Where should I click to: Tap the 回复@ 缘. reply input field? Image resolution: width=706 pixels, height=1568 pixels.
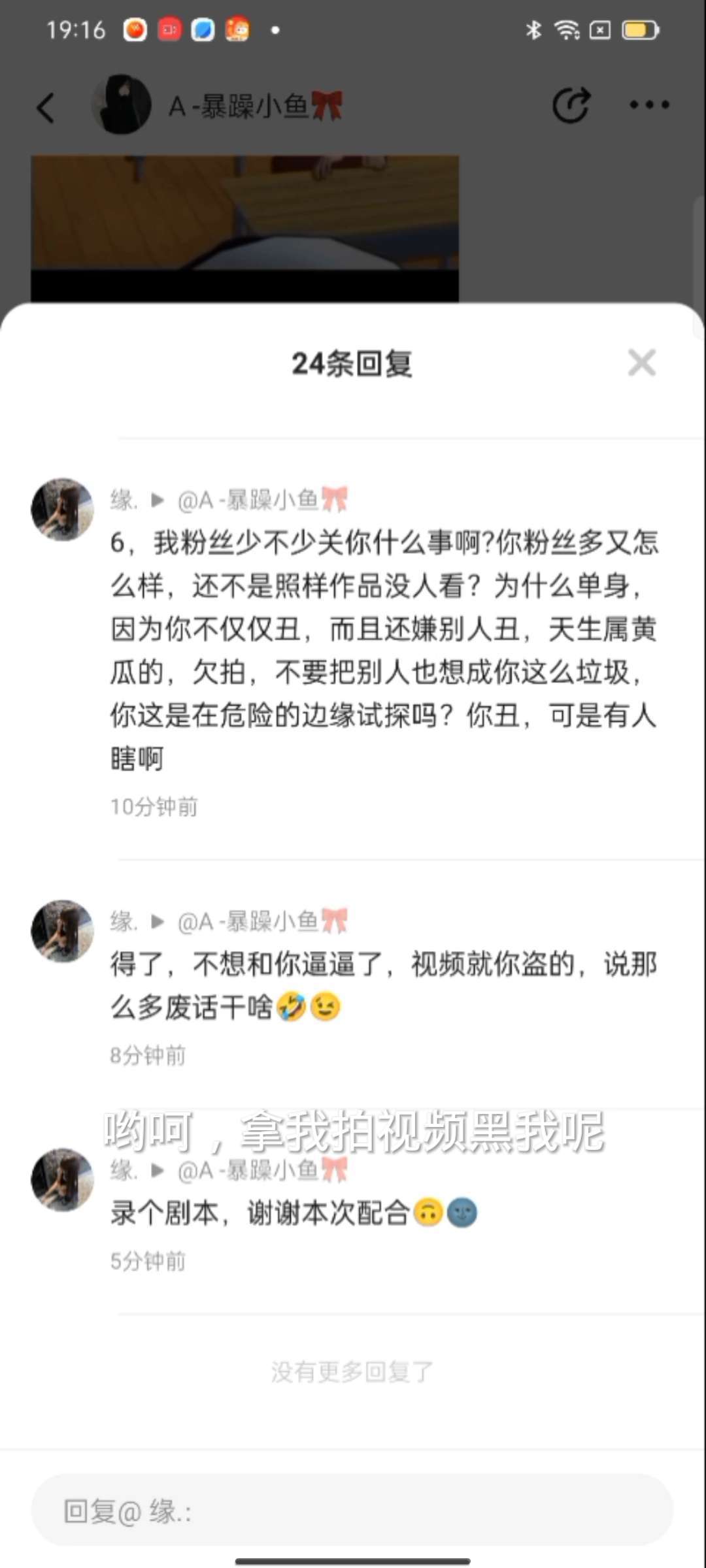point(352,1510)
